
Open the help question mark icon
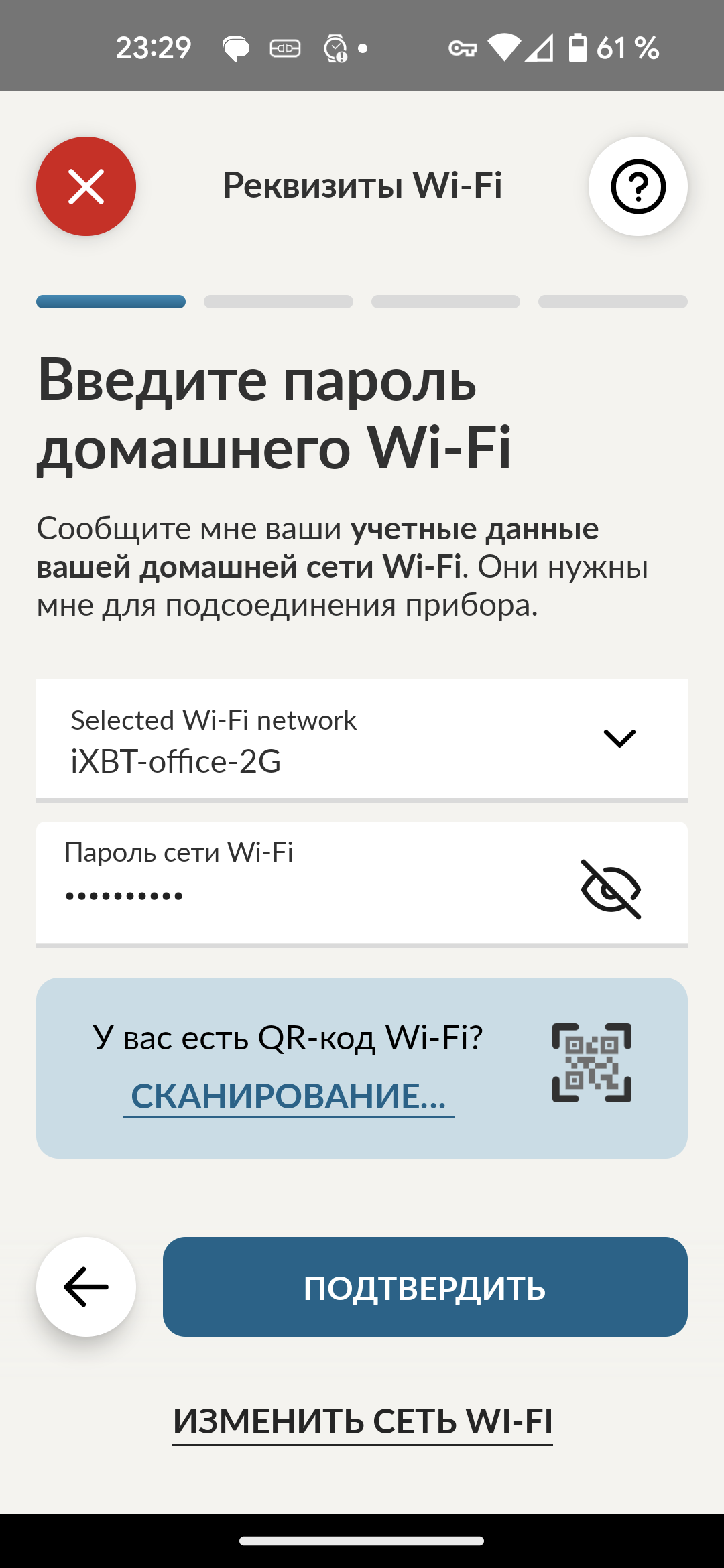pyautogui.click(x=638, y=186)
